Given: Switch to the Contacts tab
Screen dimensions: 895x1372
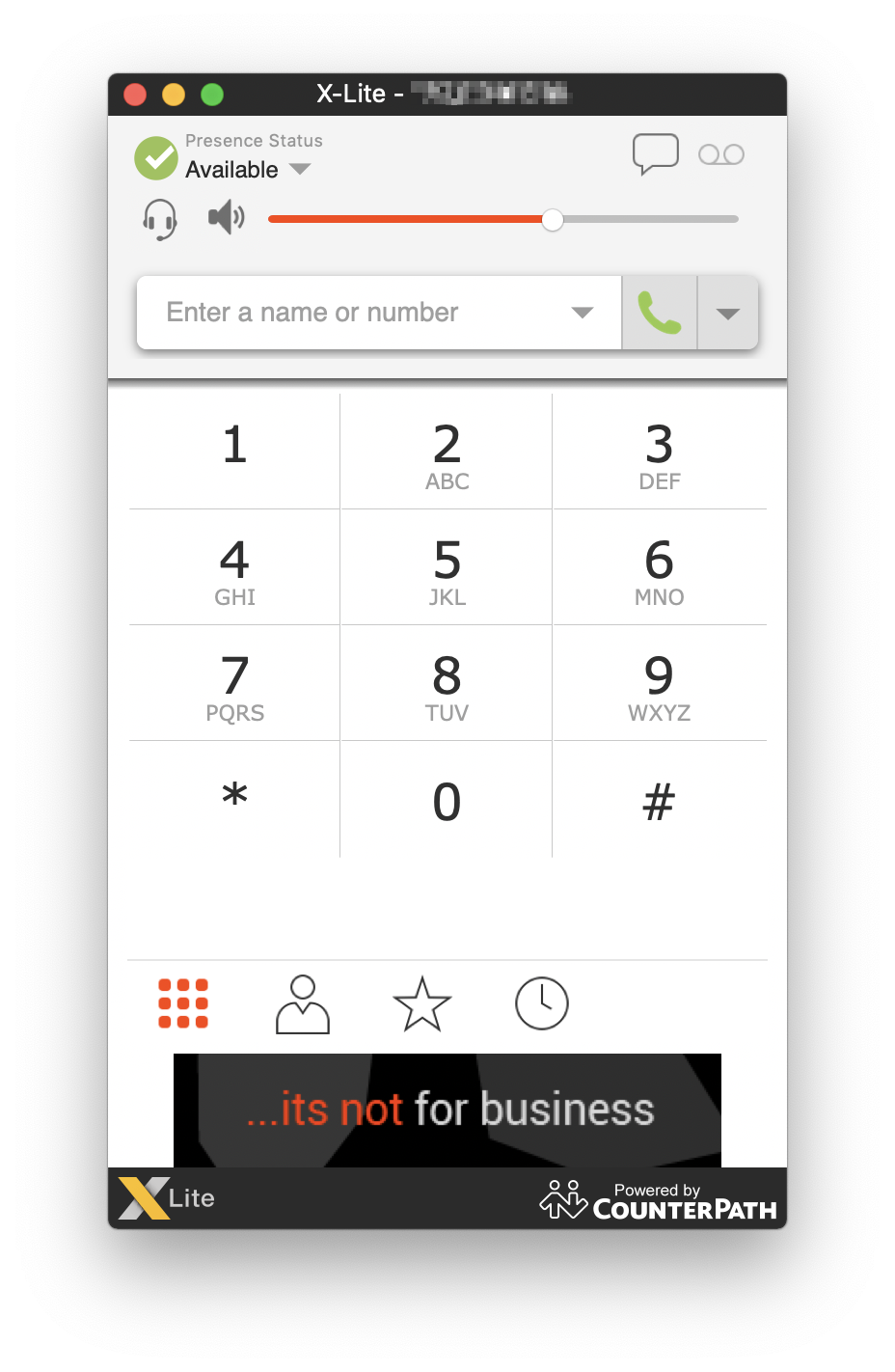Looking at the screenshot, I should [303, 1004].
